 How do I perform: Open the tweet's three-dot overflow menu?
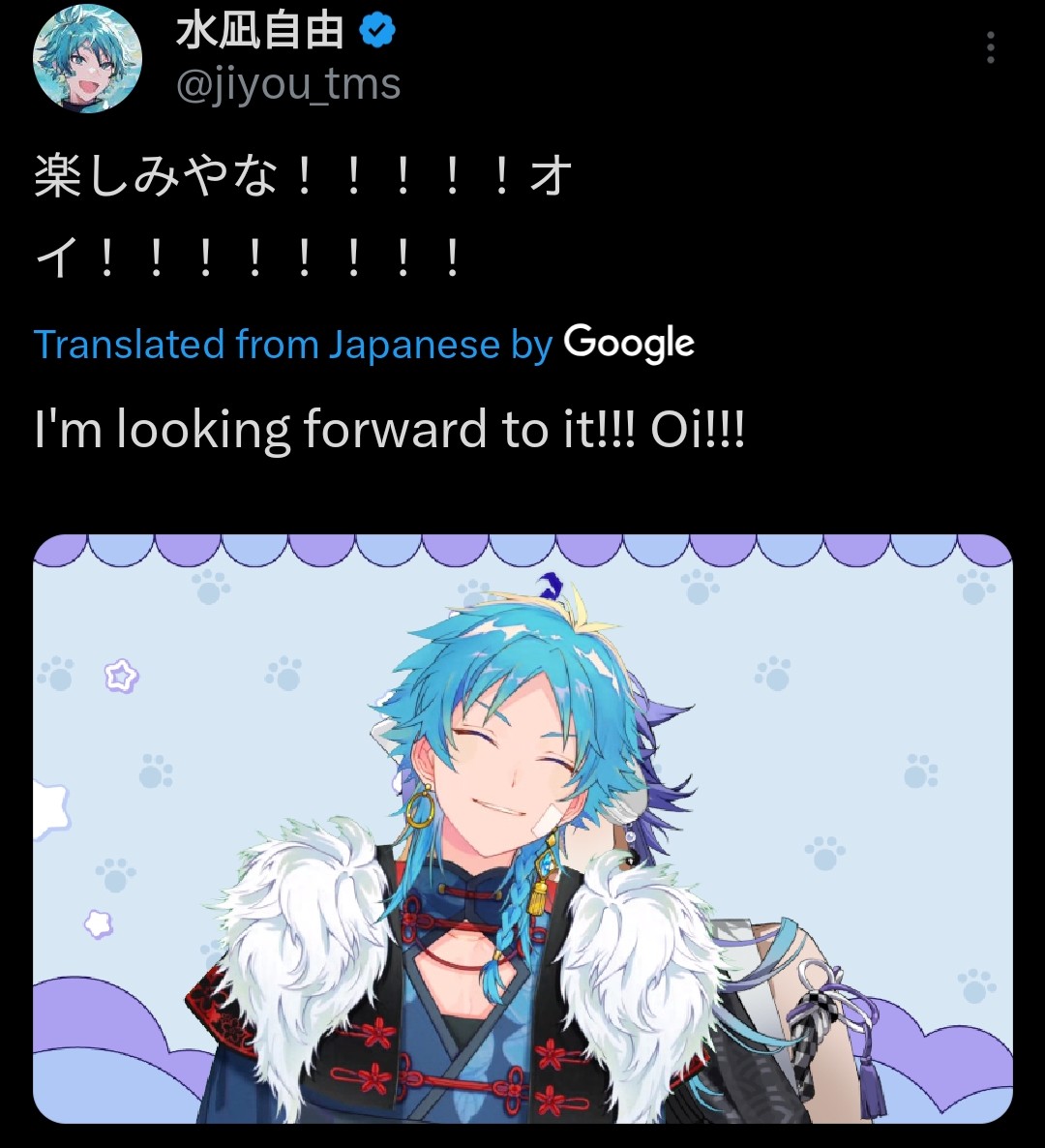click(990, 47)
